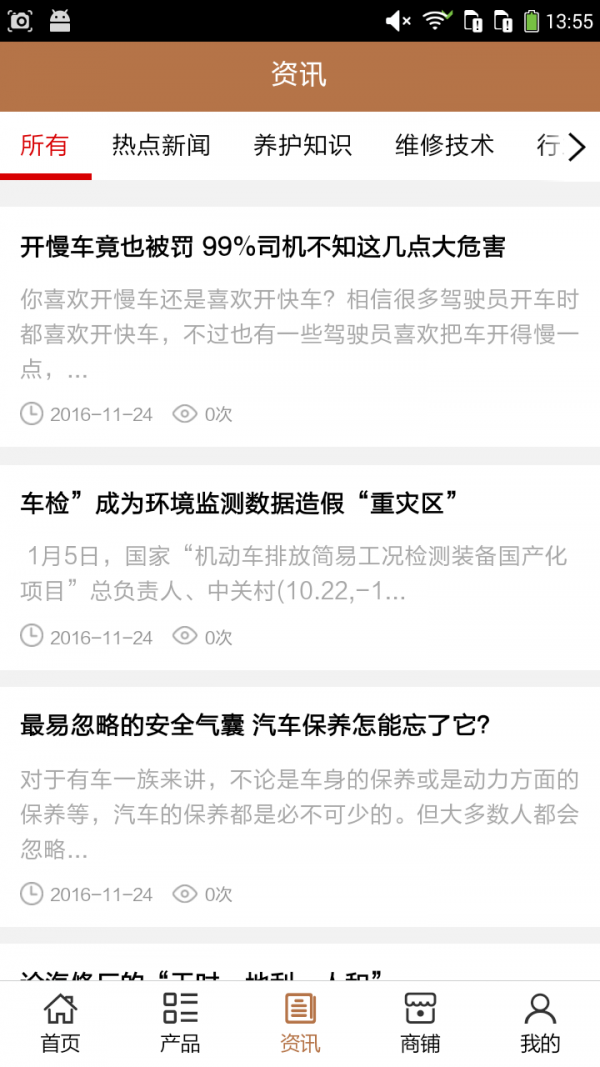The height and width of the screenshot is (1067, 600).
Task: Switch to the 维修技术 tab
Action: (x=444, y=146)
